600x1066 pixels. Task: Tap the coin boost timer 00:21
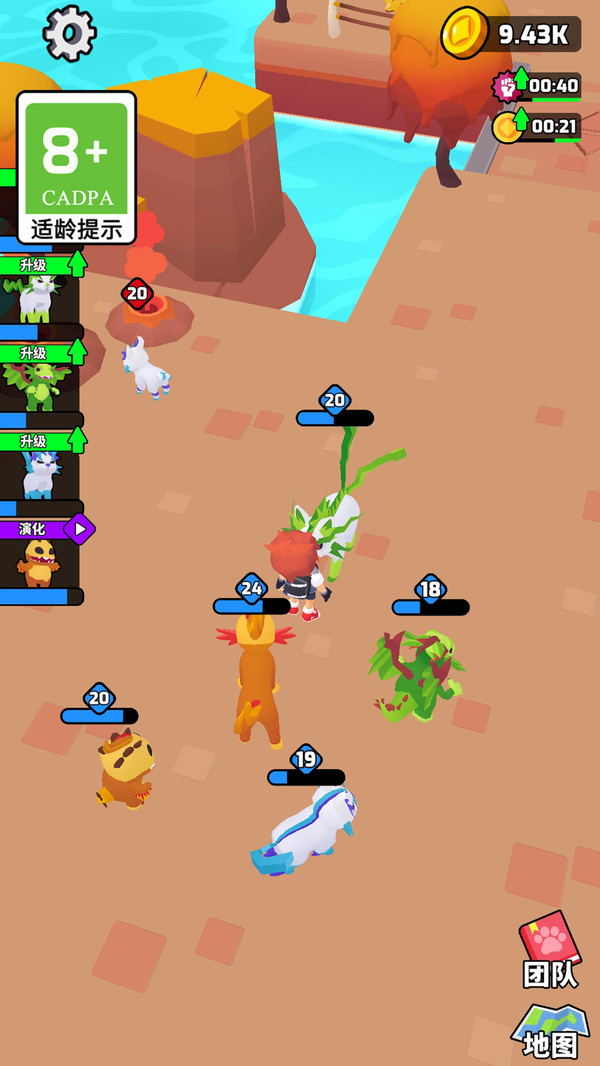point(538,126)
